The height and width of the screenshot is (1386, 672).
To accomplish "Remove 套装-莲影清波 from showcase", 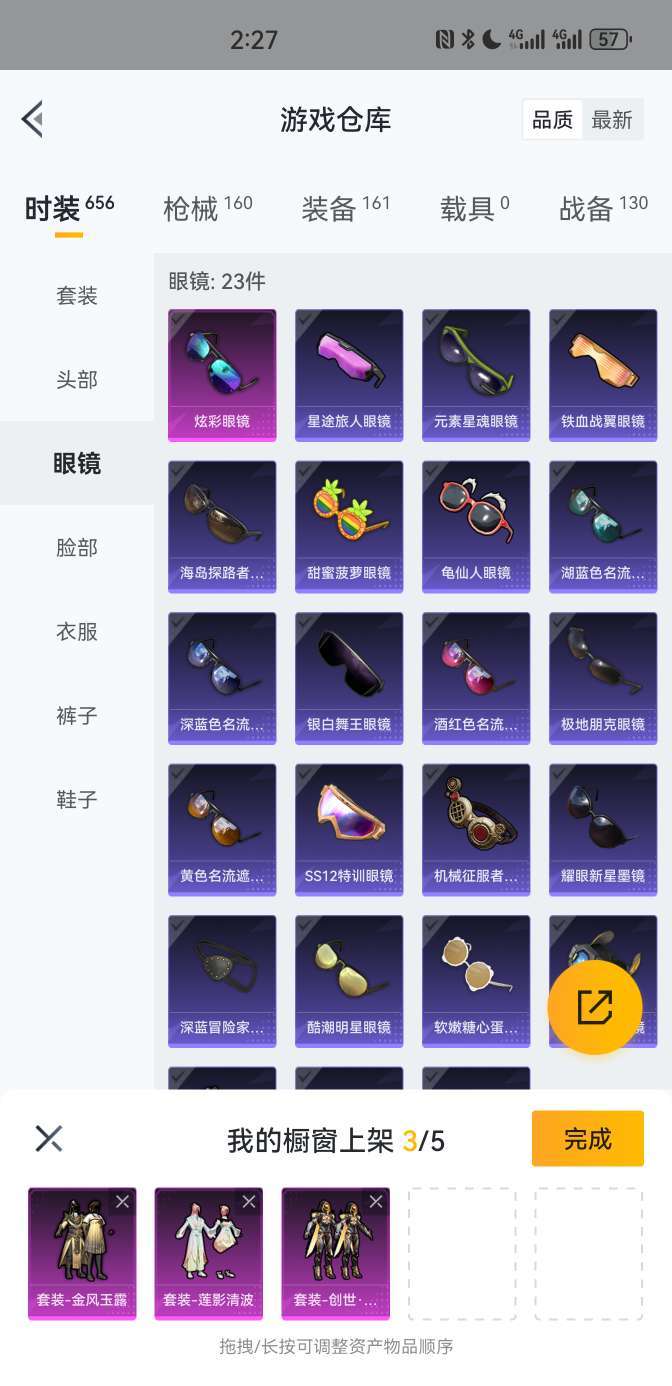I will click(249, 1202).
